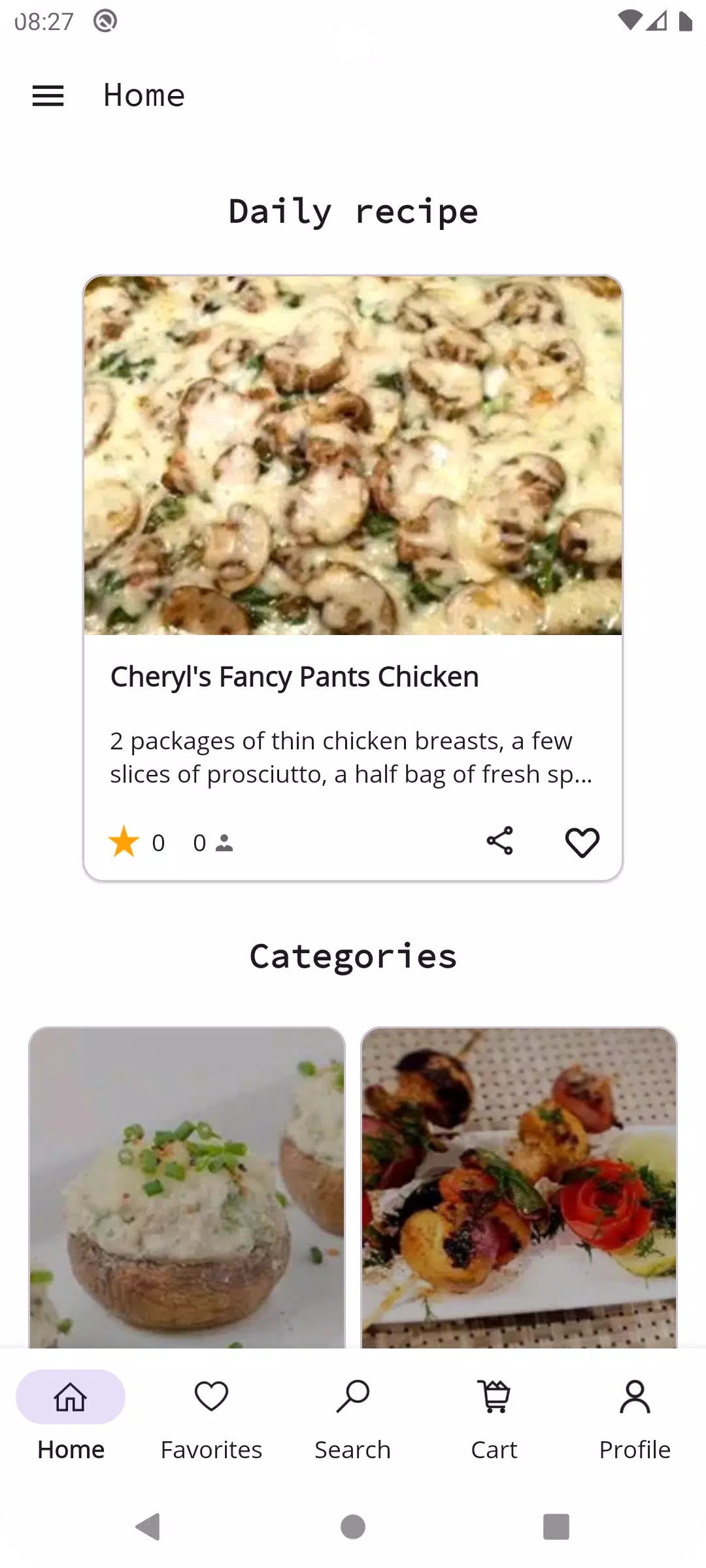The height and width of the screenshot is (1568, 706).
Task: Open the grilled skewers category tile
Action: pyautogui.click(x=519, y=1187)
